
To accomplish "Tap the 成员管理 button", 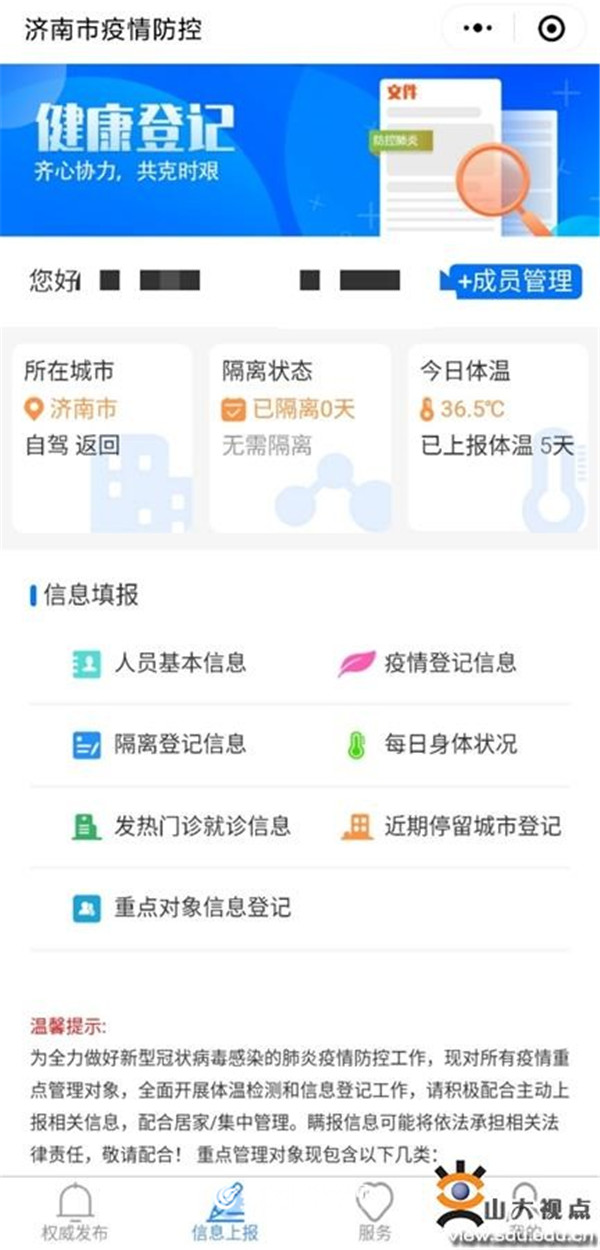I will 514,281.
